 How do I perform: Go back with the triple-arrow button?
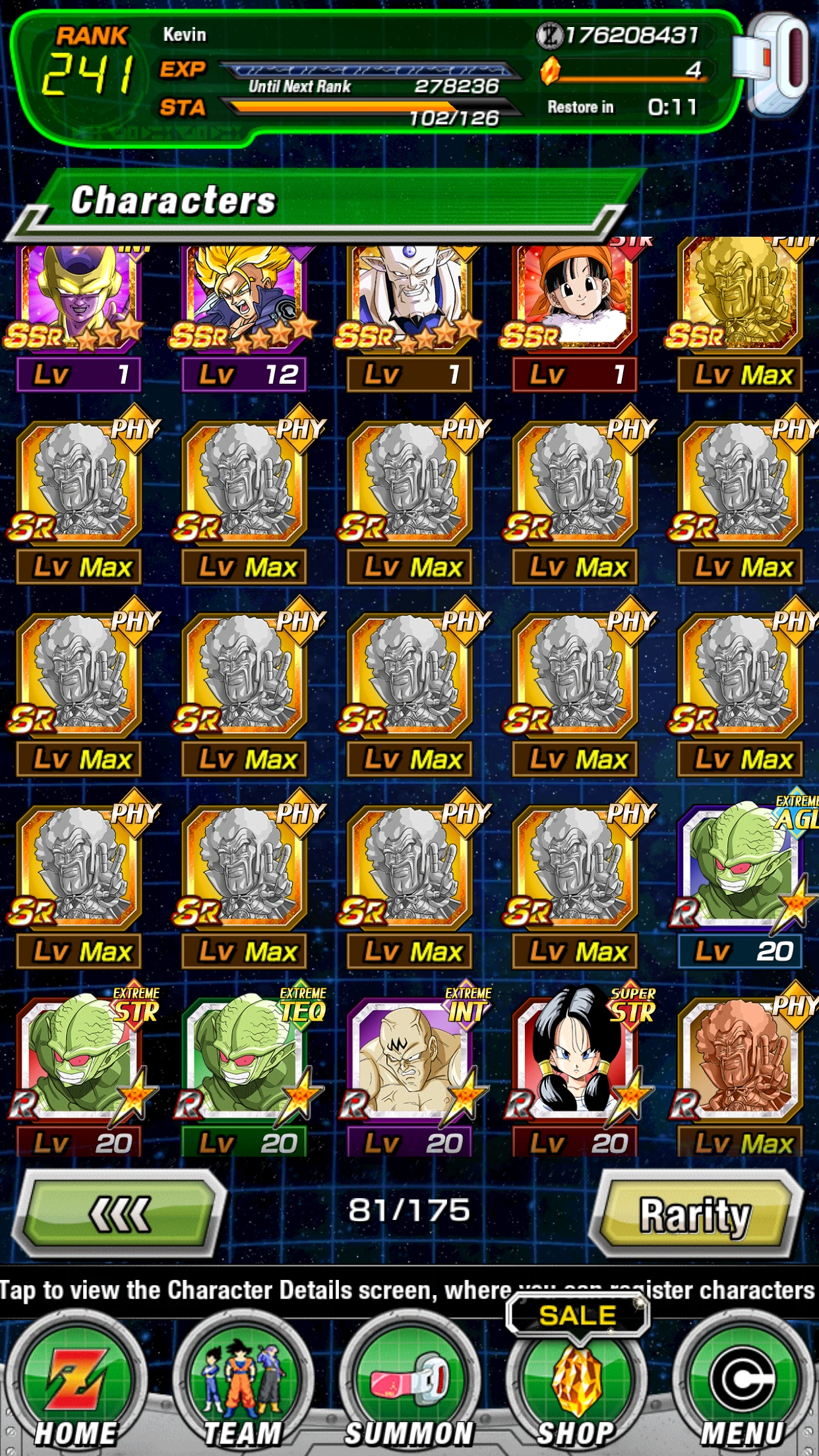(x=119, y=1213)
